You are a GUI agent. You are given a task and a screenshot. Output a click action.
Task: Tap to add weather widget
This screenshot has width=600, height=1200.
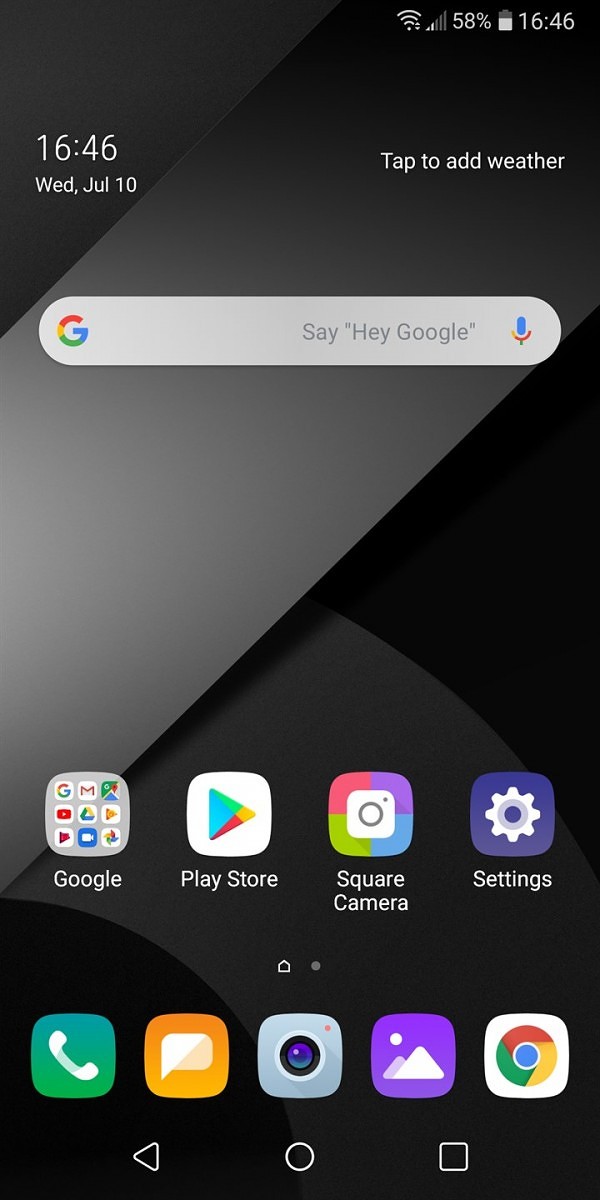[x=472, y=161]
